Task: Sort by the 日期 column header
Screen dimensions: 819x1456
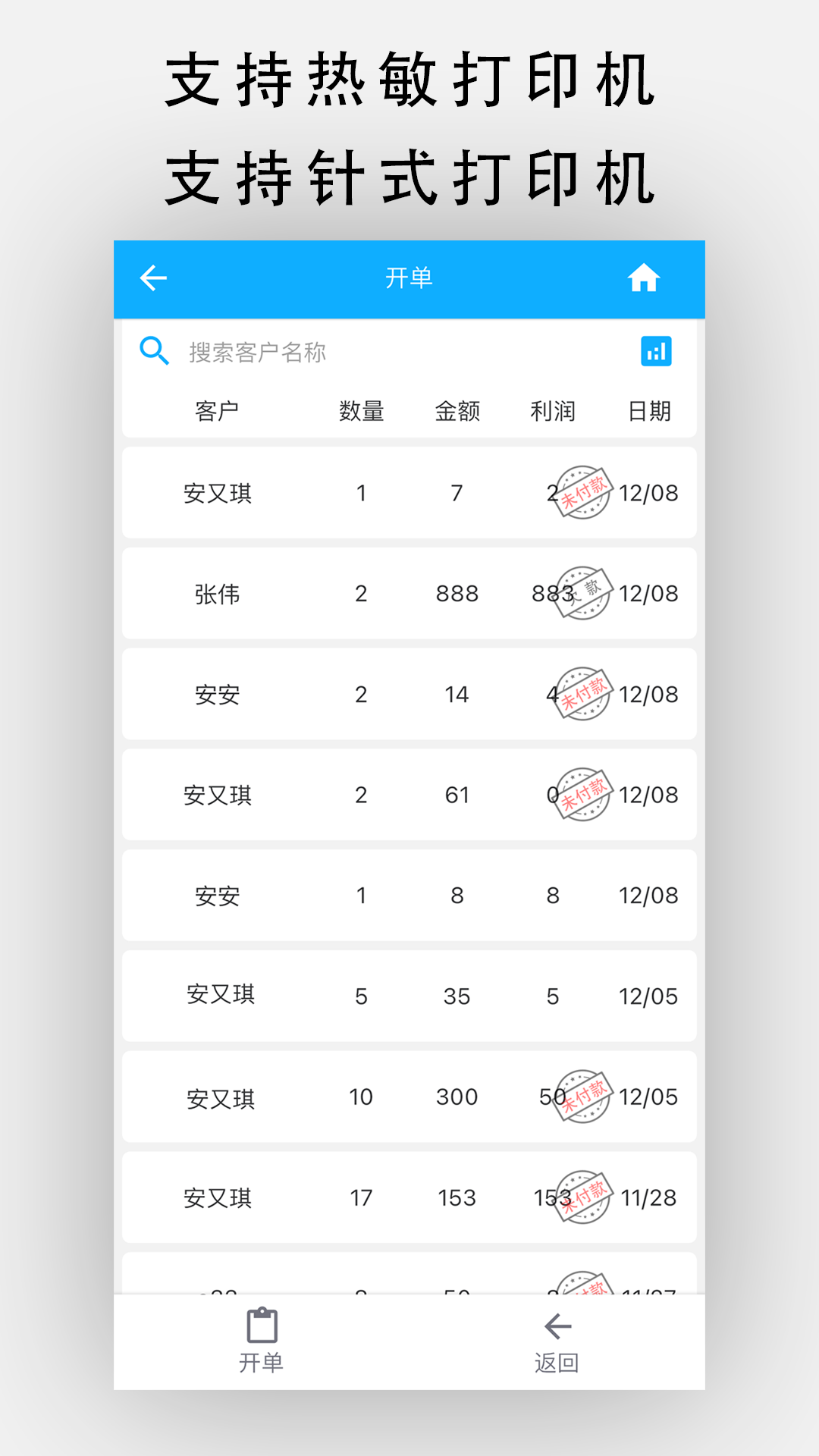Action: tap(651, 410)
